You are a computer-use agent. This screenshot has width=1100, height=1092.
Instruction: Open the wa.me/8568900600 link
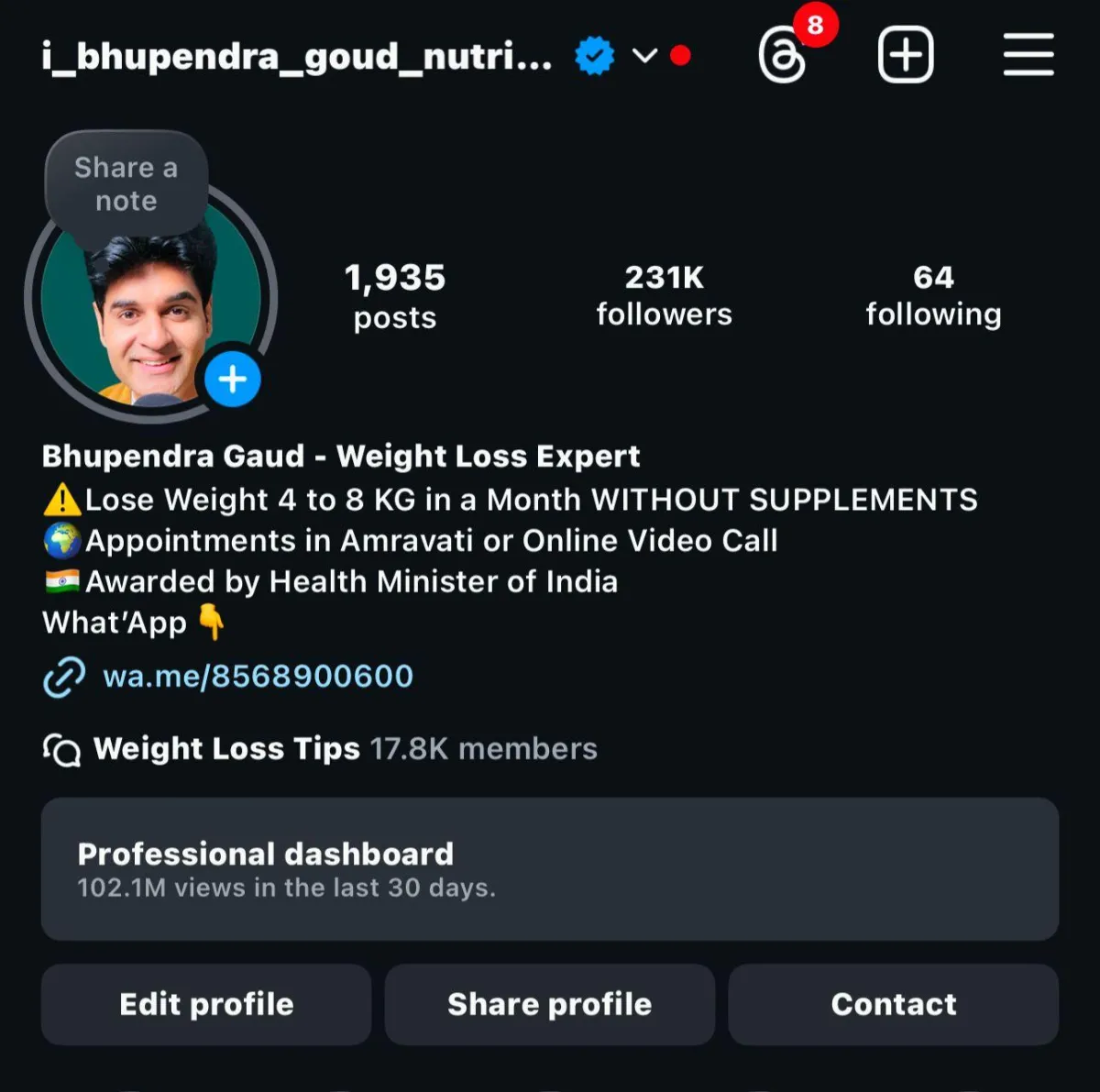coord(258,677)
